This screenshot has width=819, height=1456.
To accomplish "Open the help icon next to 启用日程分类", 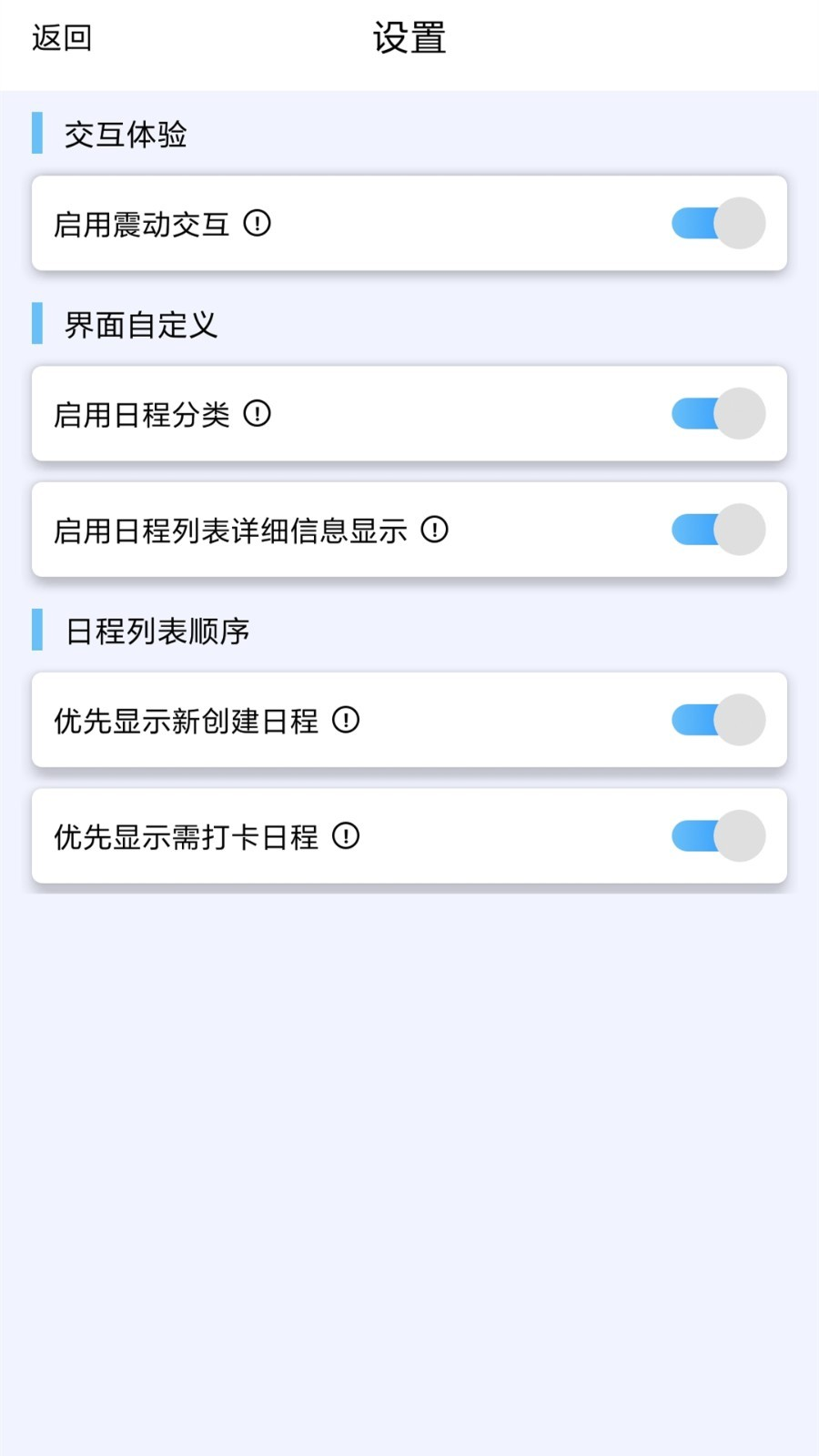I will tap(259, 414).
